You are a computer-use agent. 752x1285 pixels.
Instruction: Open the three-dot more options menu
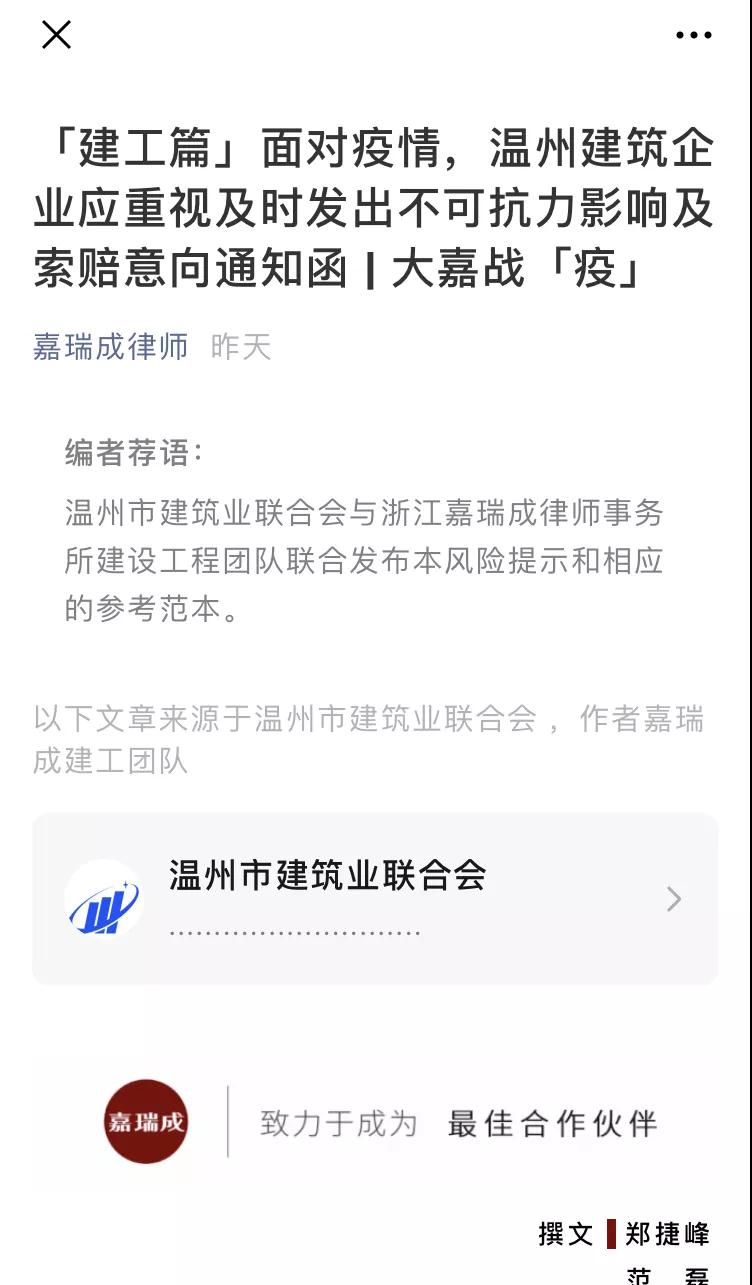pyautogui.click(x=693, y=35)
